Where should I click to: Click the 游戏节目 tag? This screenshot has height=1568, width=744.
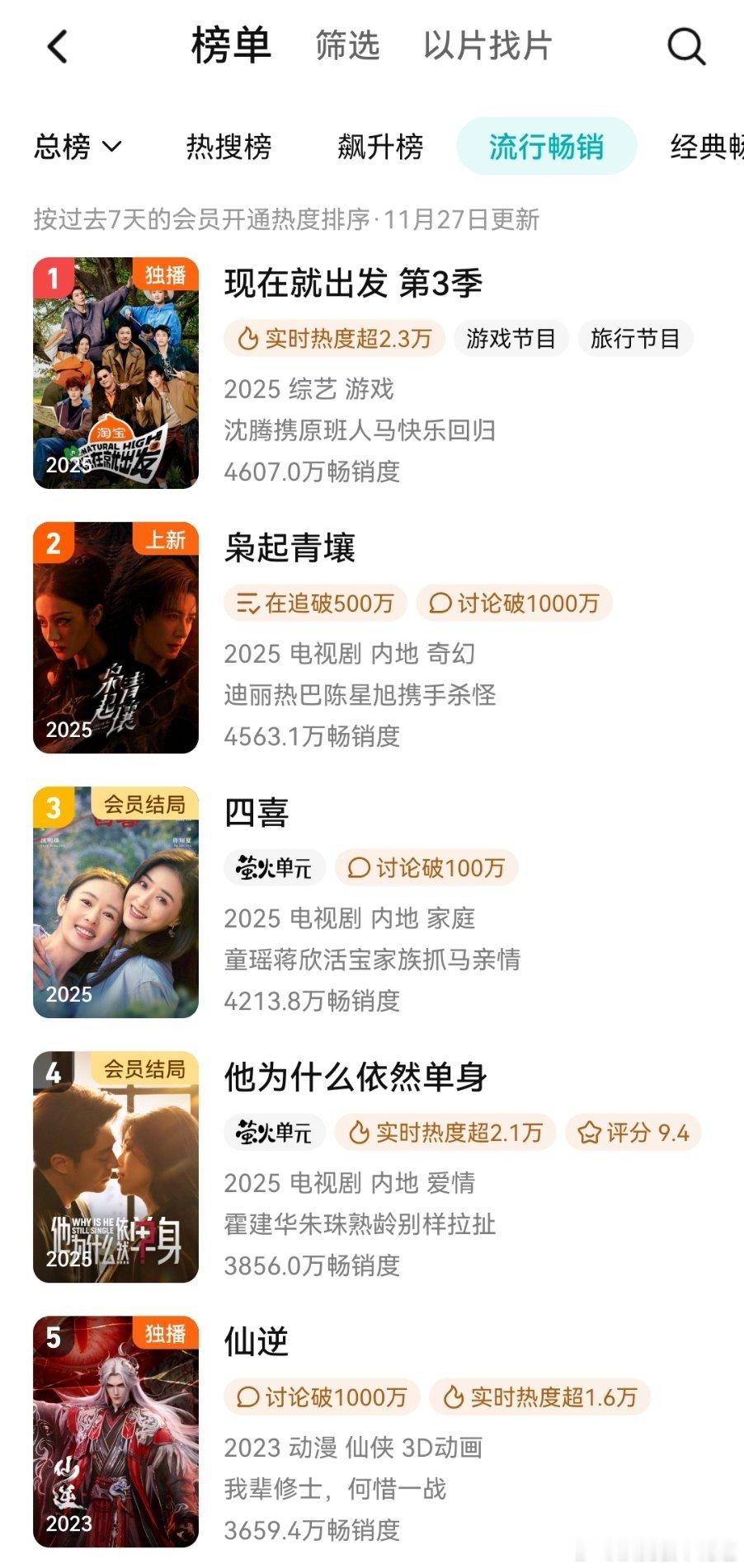point(513,338)
